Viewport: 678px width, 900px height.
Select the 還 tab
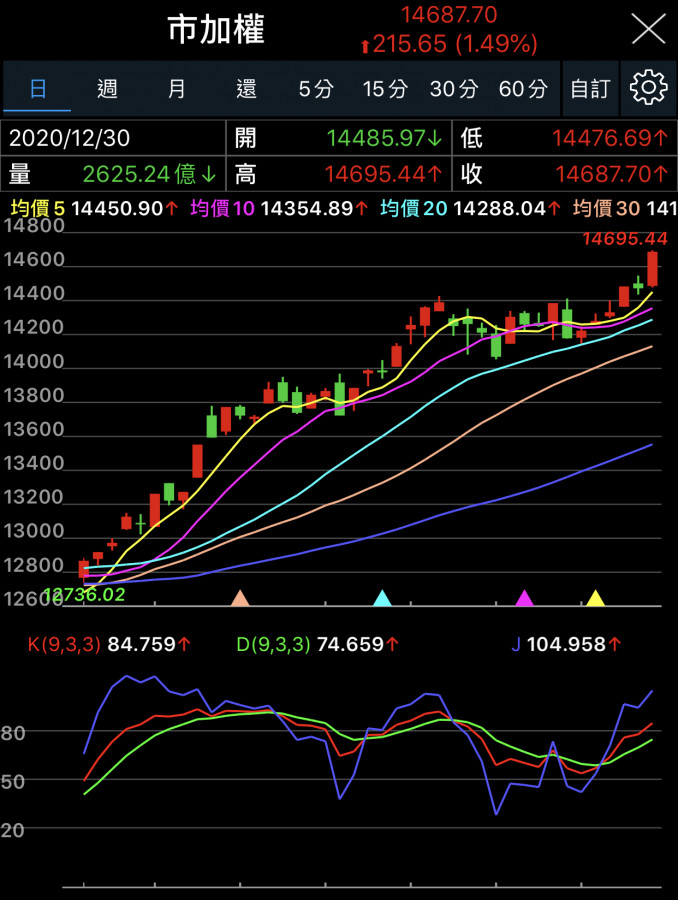[246, 88]
